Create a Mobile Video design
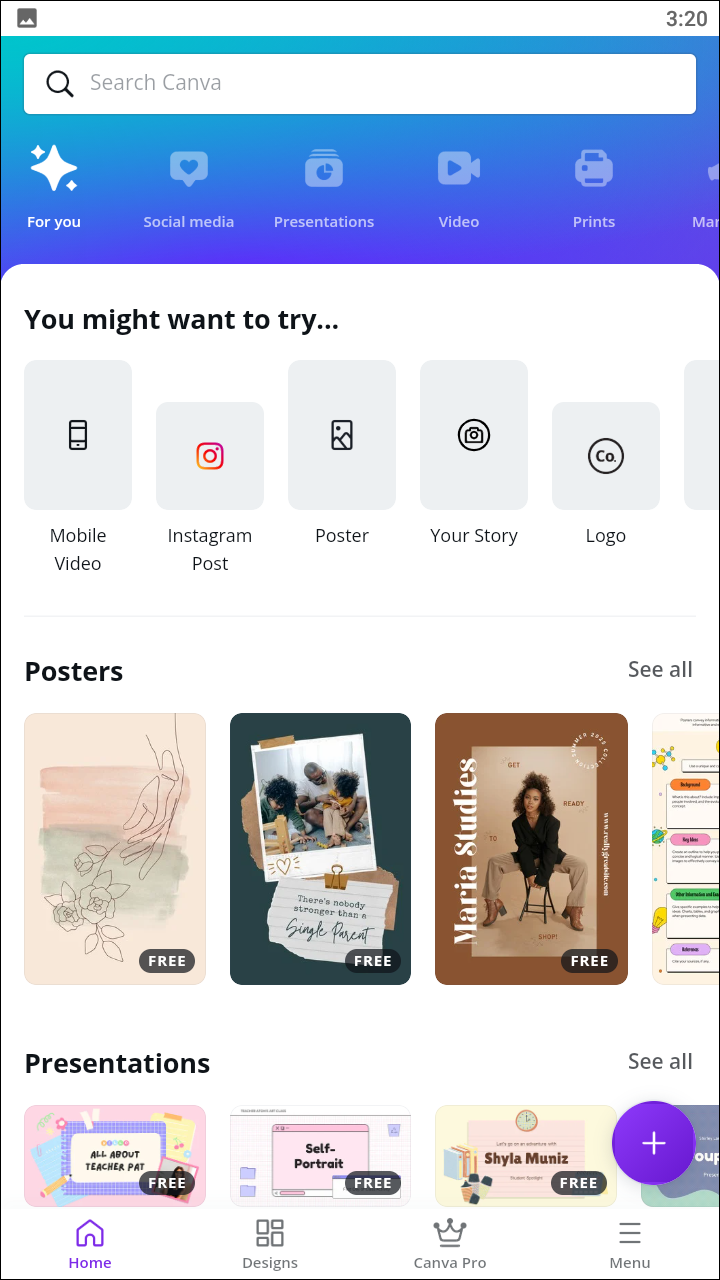Screen dimensions: 720x1280 (78, 436)
